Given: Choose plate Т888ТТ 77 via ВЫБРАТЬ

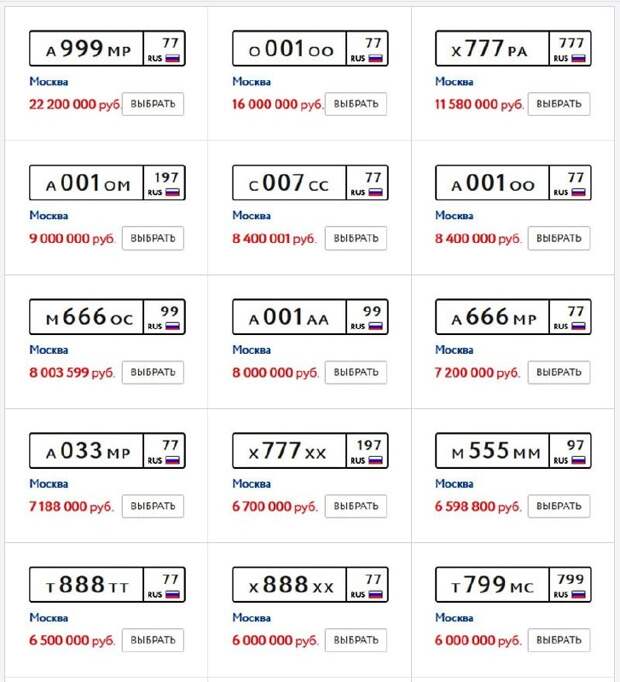Looking at the screenshot, I should click(x=153, y=640).
